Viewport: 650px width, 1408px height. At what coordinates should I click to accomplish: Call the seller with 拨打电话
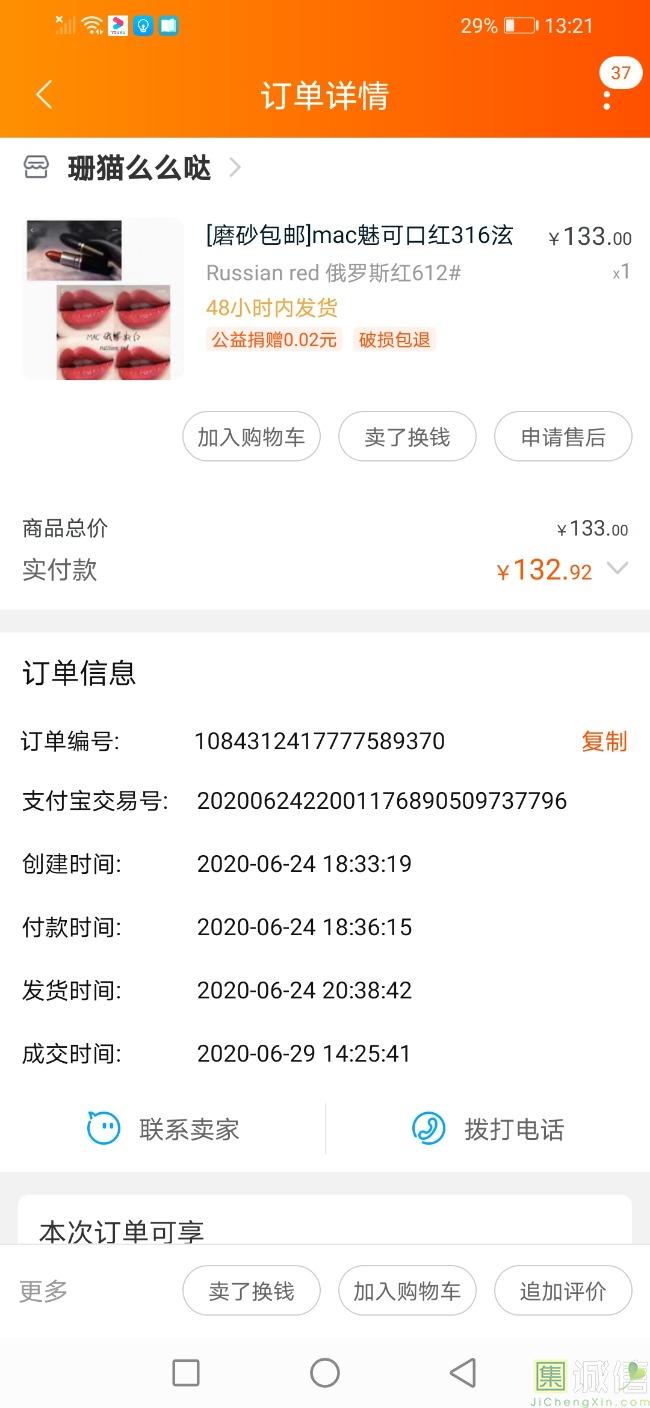(x=489, y=1129)
